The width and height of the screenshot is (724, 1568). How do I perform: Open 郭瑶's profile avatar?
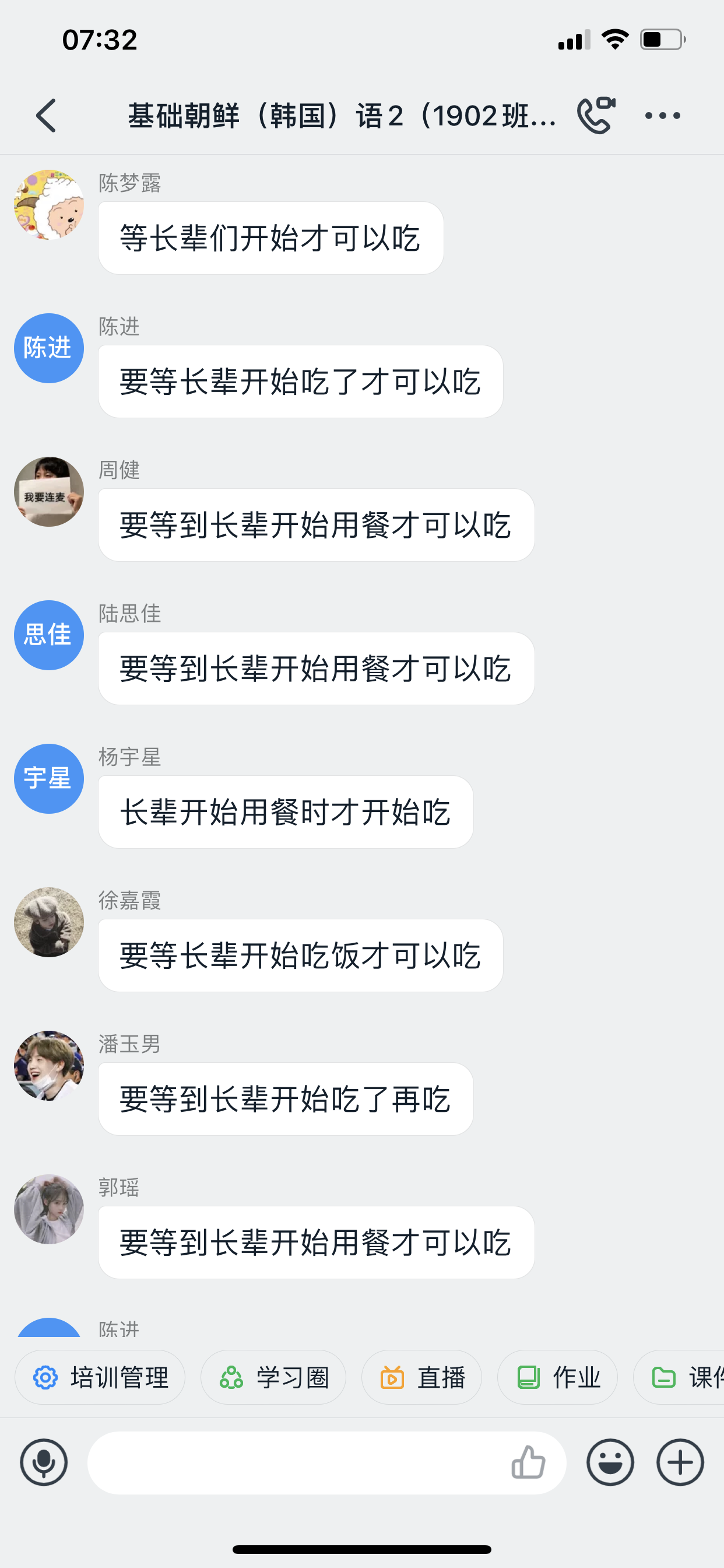[x=48, y=1209]
